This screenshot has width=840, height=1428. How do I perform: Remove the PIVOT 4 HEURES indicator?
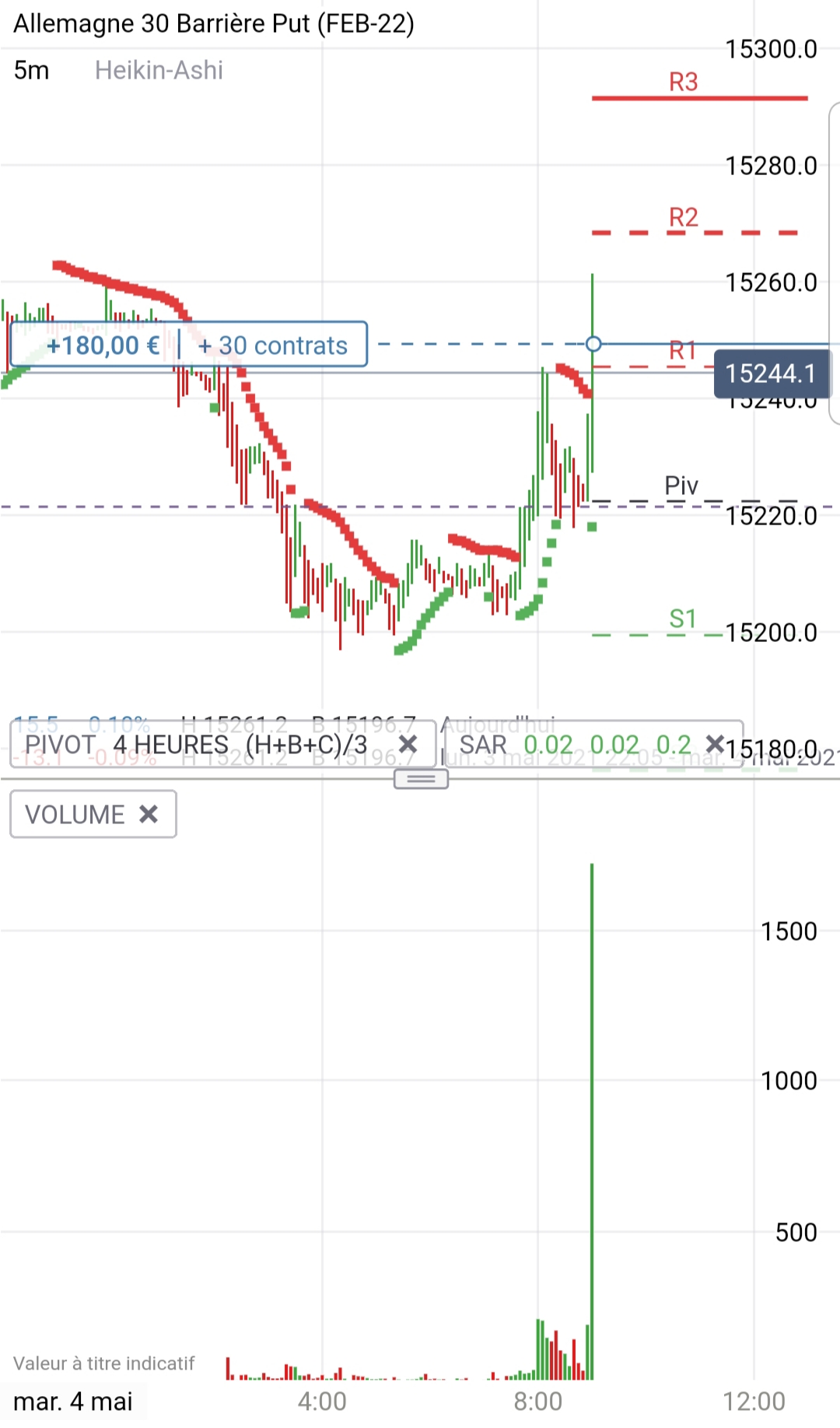(408, 745)
